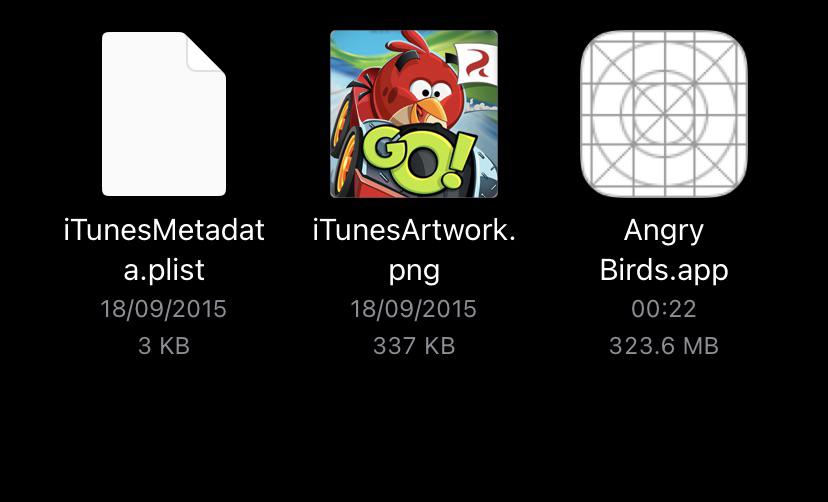Open the iTunesArtwork.png image
This screenshot has height=502, width=828.
pyautogui.click(x=413, y=114)
